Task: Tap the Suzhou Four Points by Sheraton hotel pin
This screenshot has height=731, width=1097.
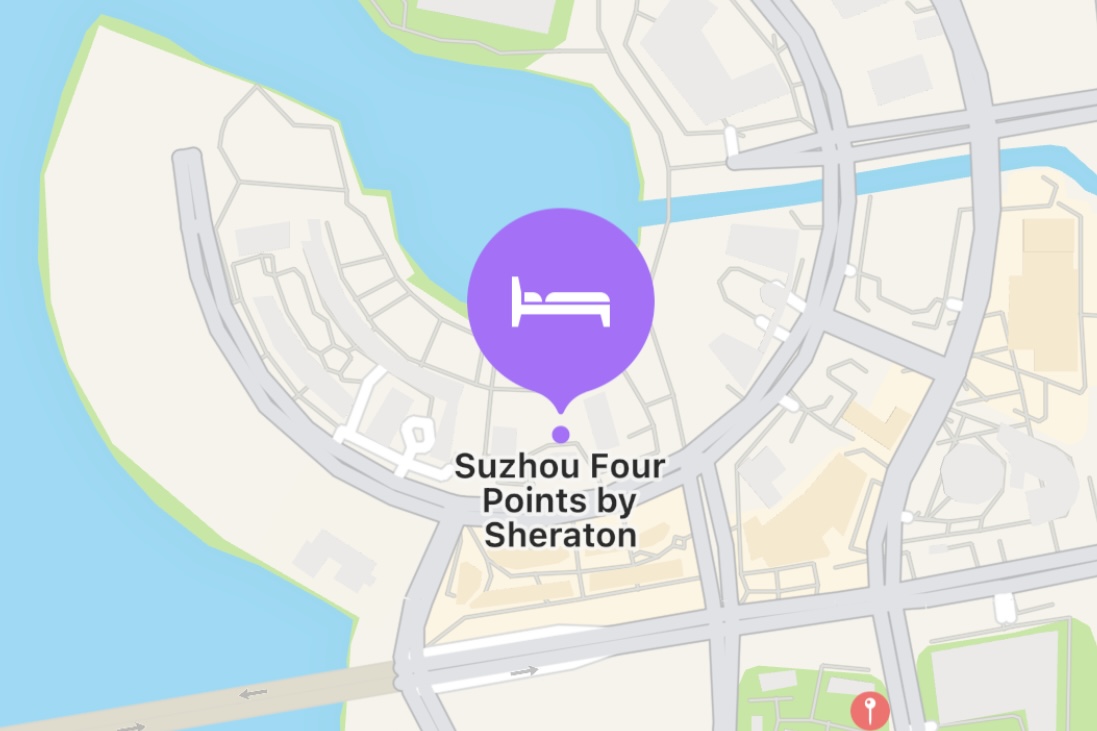Action: click(560, 300)
